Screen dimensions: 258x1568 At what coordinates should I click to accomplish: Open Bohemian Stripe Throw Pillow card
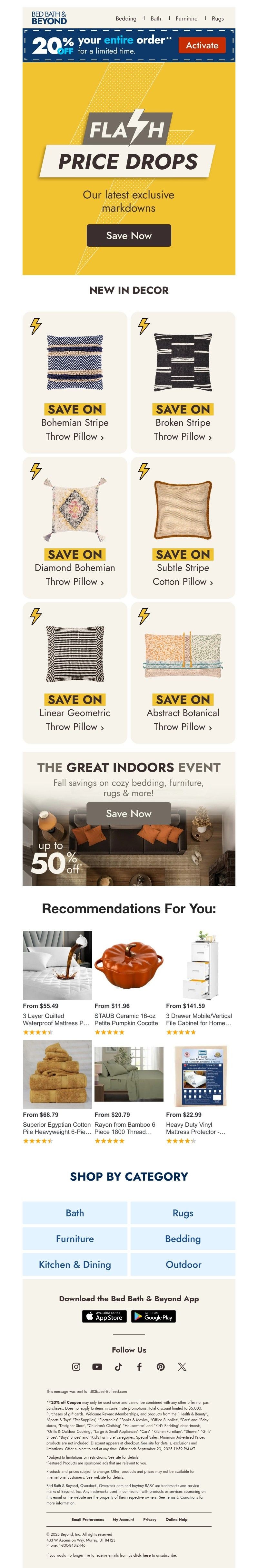[x=75, y=382]
